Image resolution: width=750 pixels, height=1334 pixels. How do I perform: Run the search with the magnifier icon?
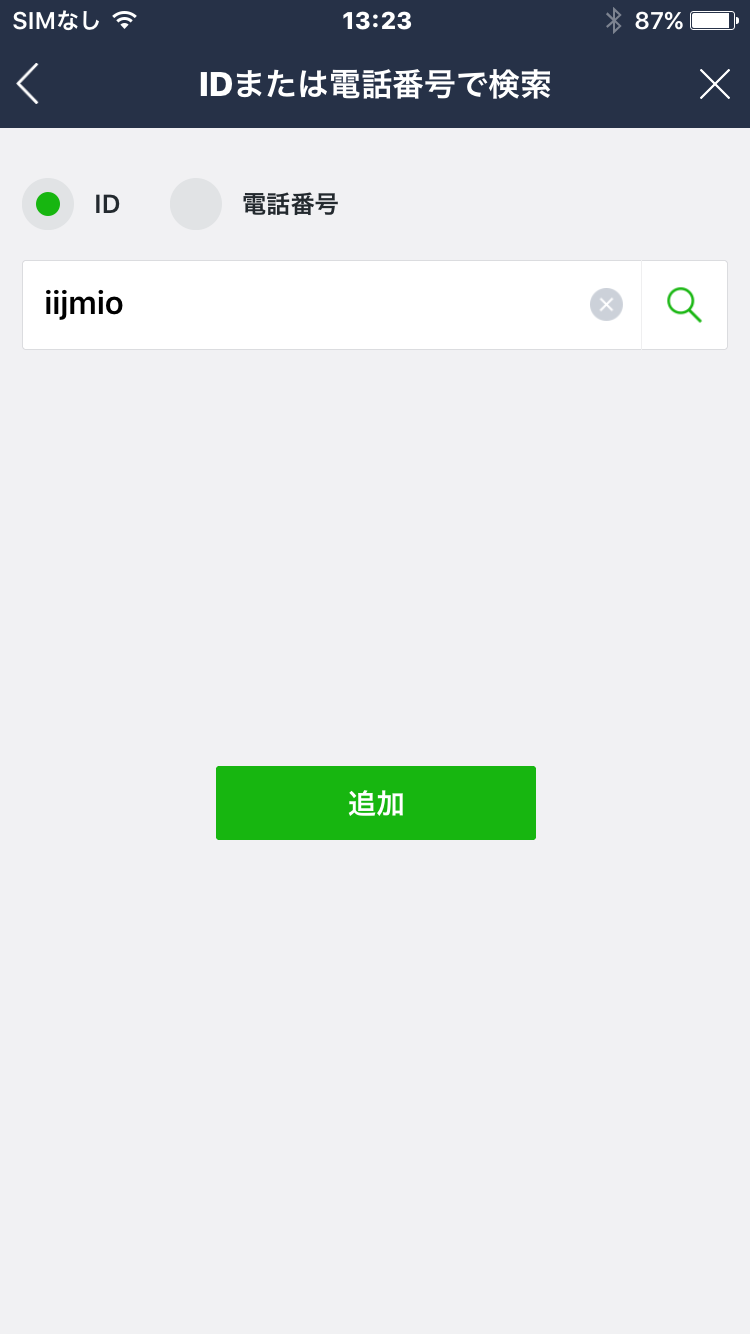(684, 304)
